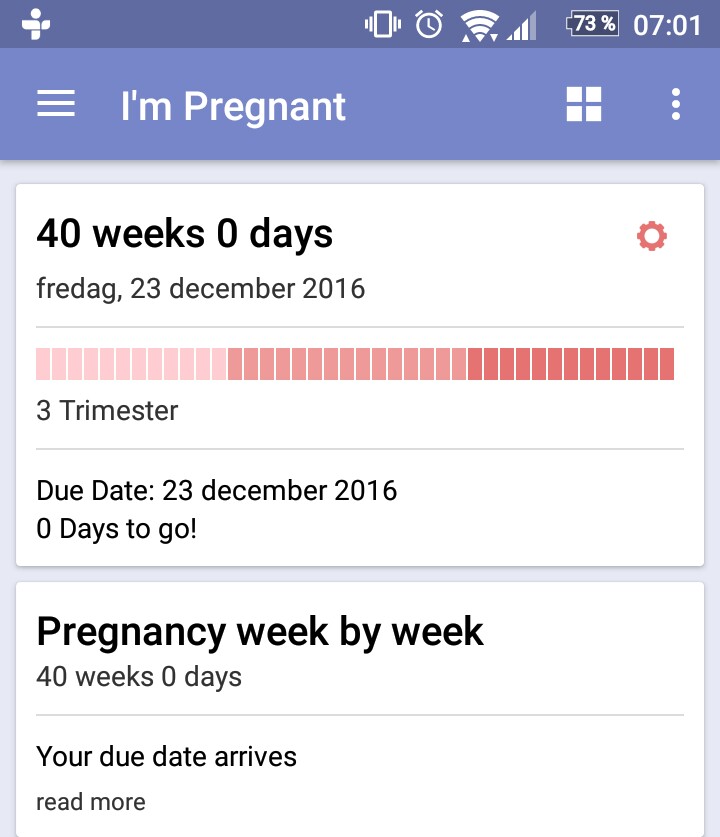Viewport: 720px width, 837px height.
Task: Open the Pregnancy week by week card
Action: 260,633
